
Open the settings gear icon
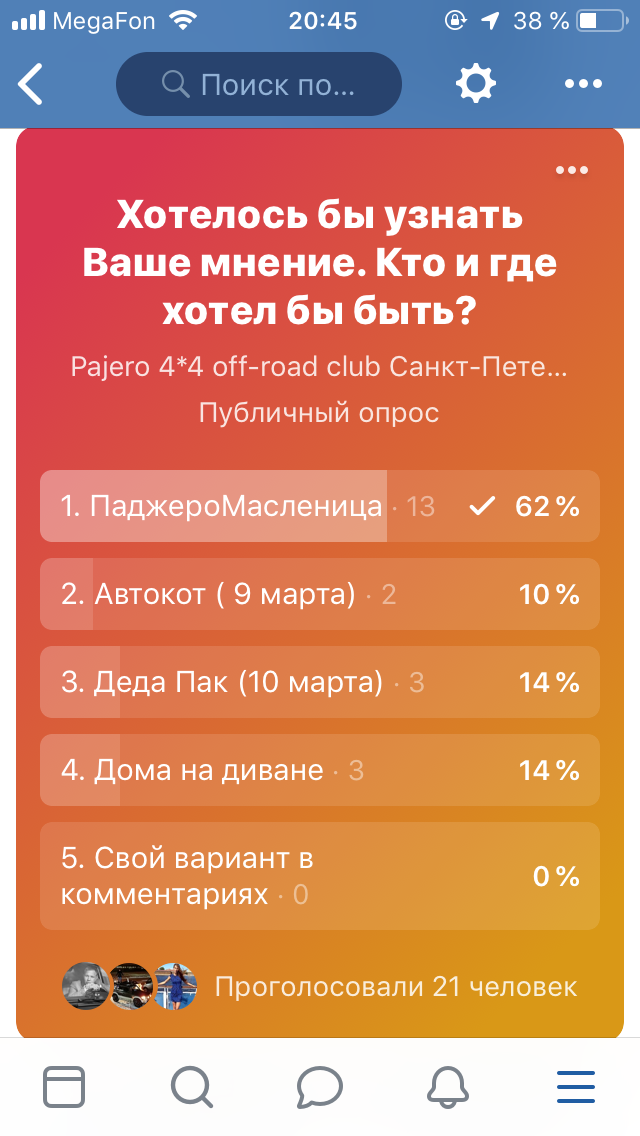click(x=476, y=84)
